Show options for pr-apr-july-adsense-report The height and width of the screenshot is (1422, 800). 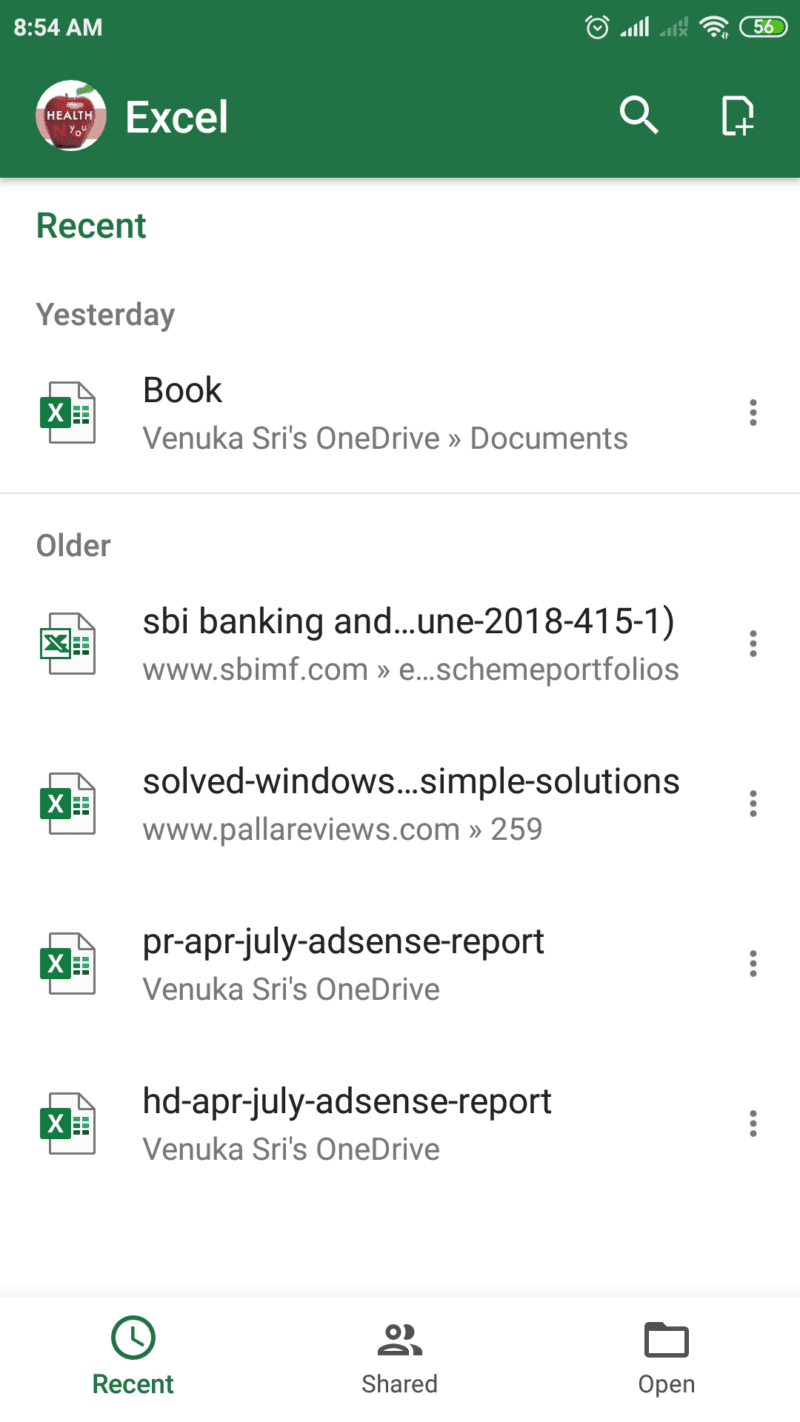point(753,964)
